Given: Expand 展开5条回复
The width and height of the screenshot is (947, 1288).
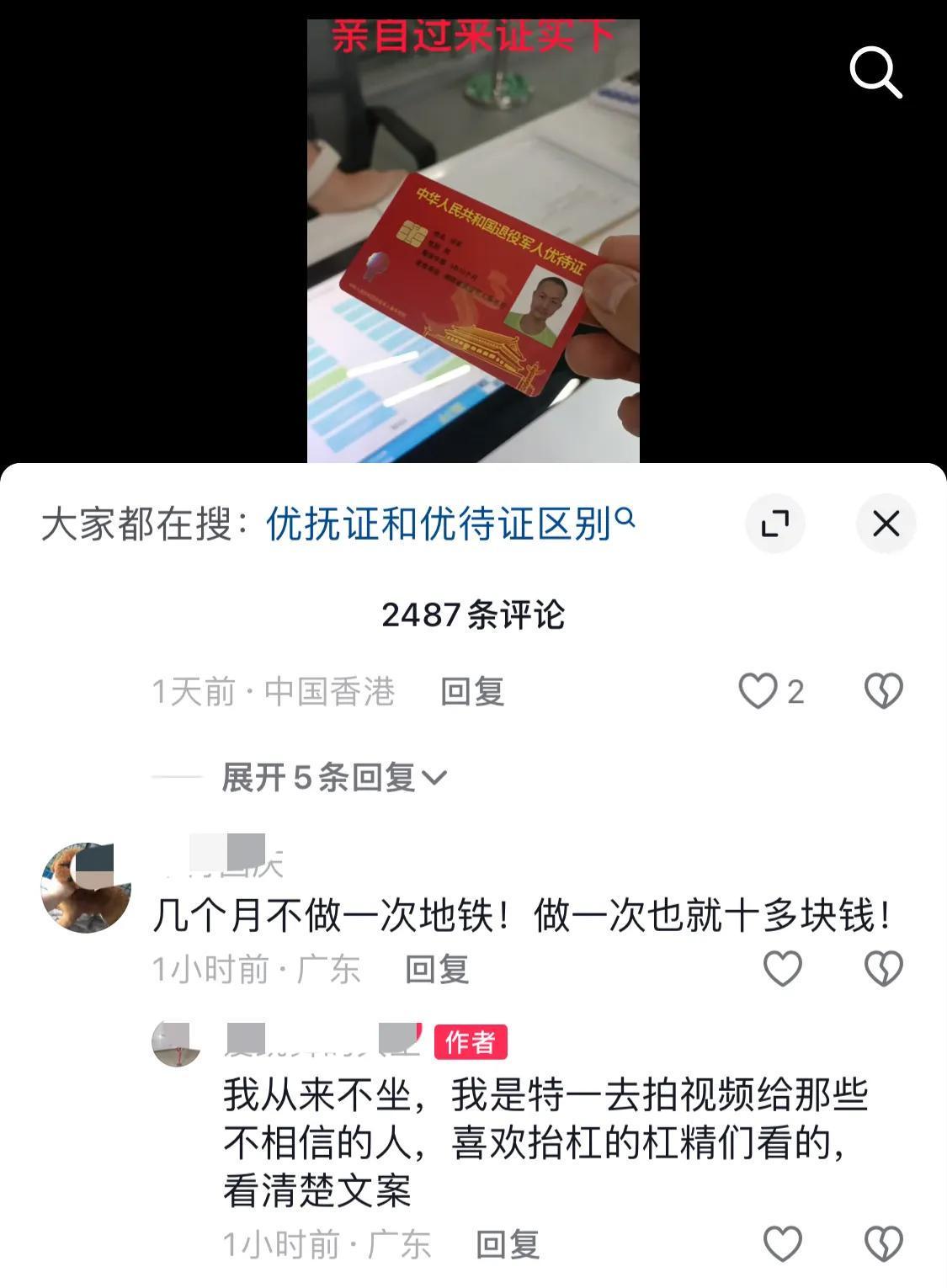Looking at the screenshot, I should (x=333, y=777).
